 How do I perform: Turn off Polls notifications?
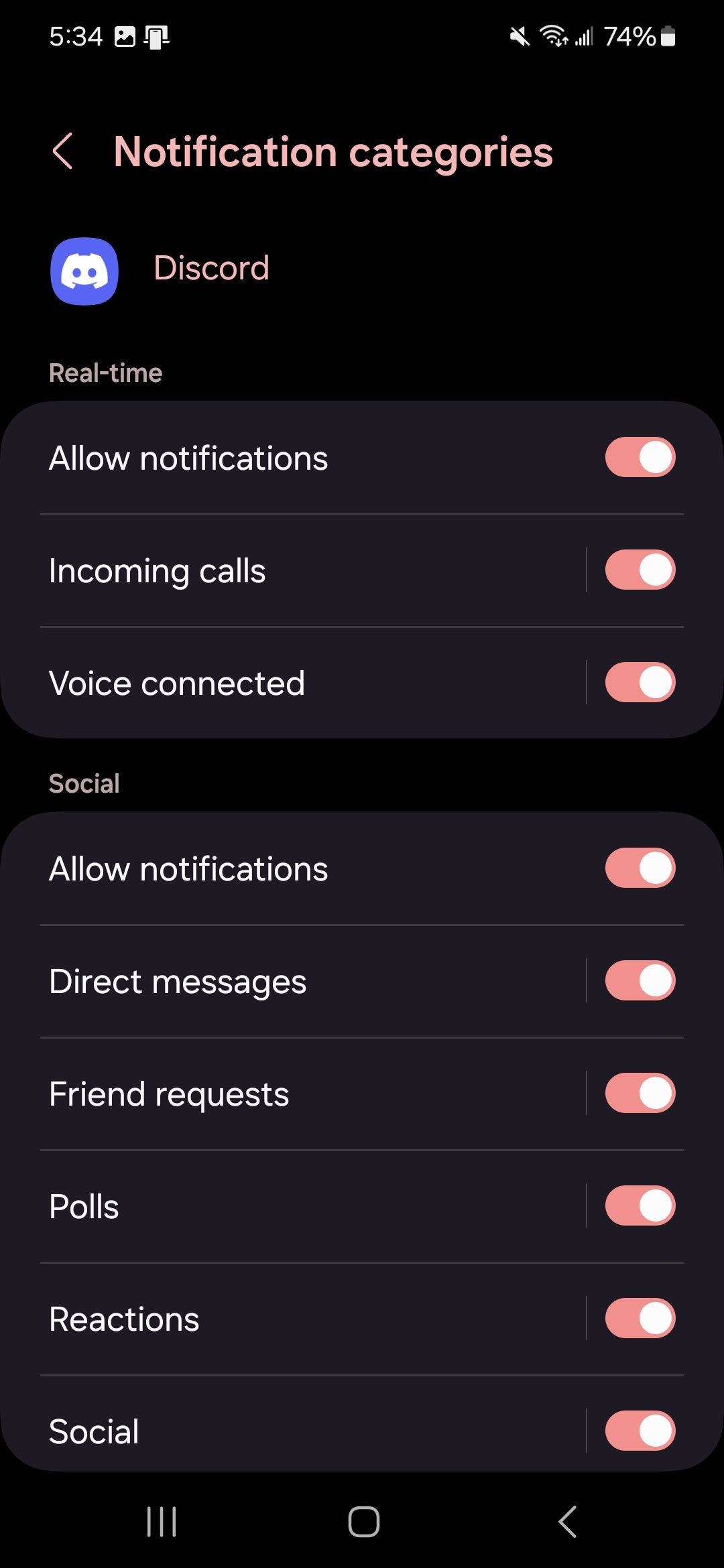coord(640,1205)
